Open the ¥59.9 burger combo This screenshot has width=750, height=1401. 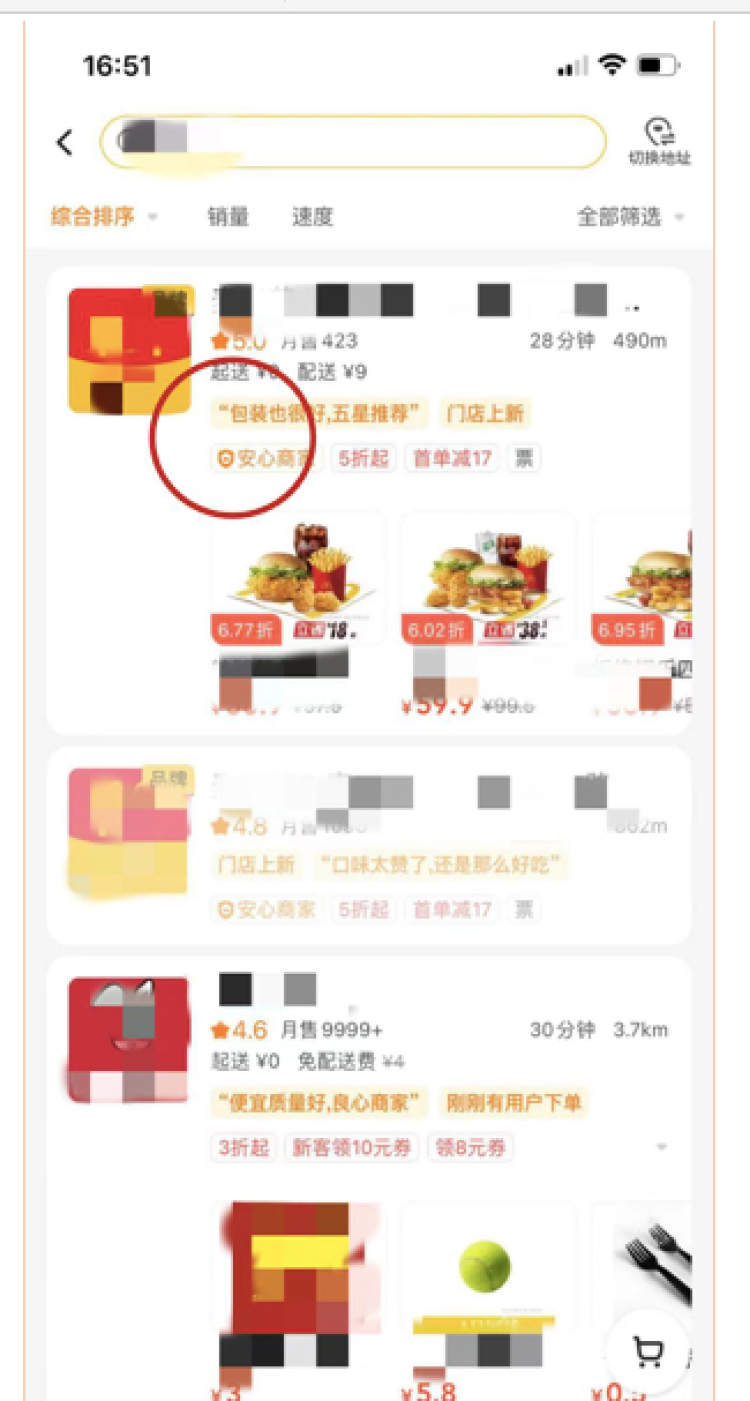(487, 580)
